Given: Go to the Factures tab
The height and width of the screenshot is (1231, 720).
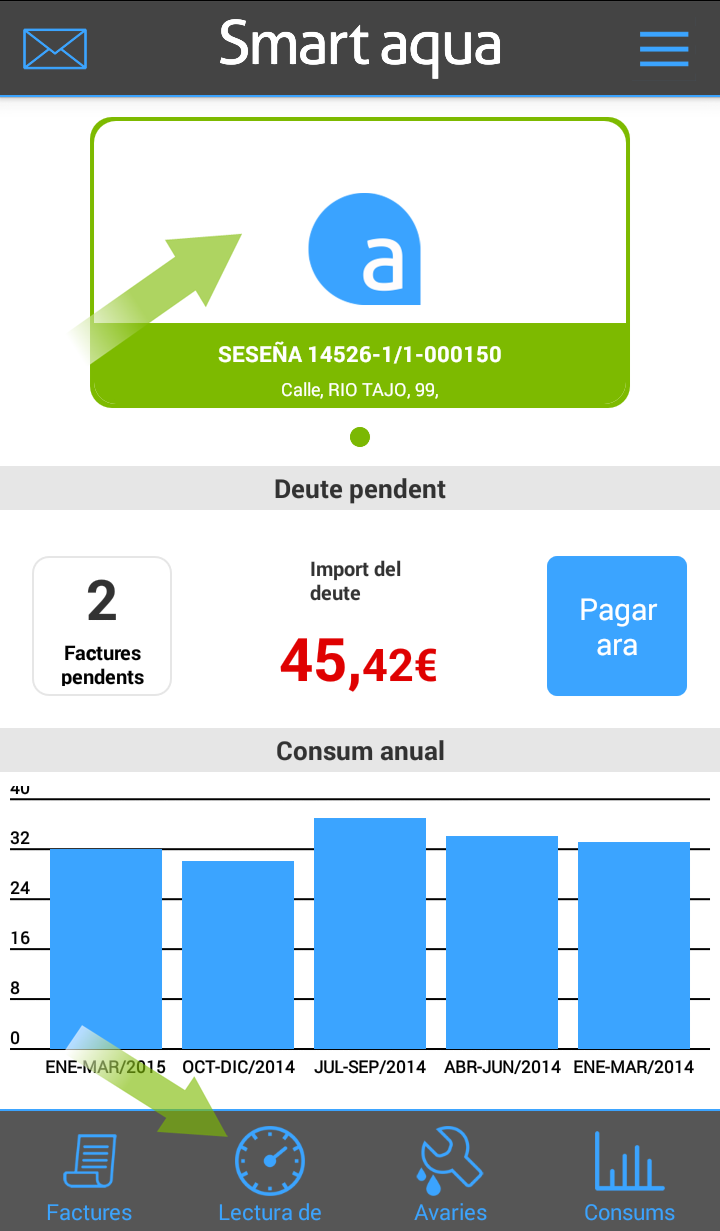Looking at the screenshot, I should tap(89, 1175).
